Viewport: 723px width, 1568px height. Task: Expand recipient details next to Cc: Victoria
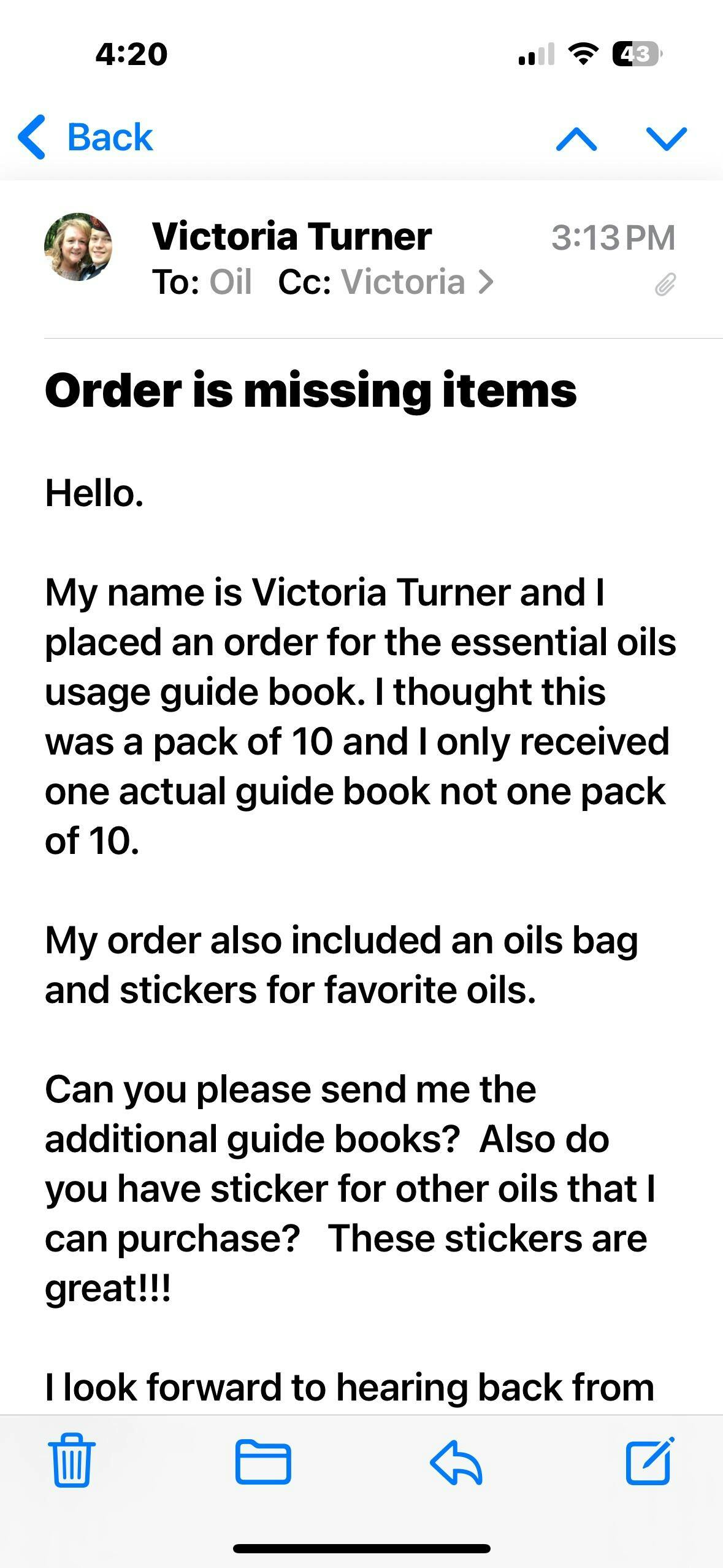coord(486,282)
